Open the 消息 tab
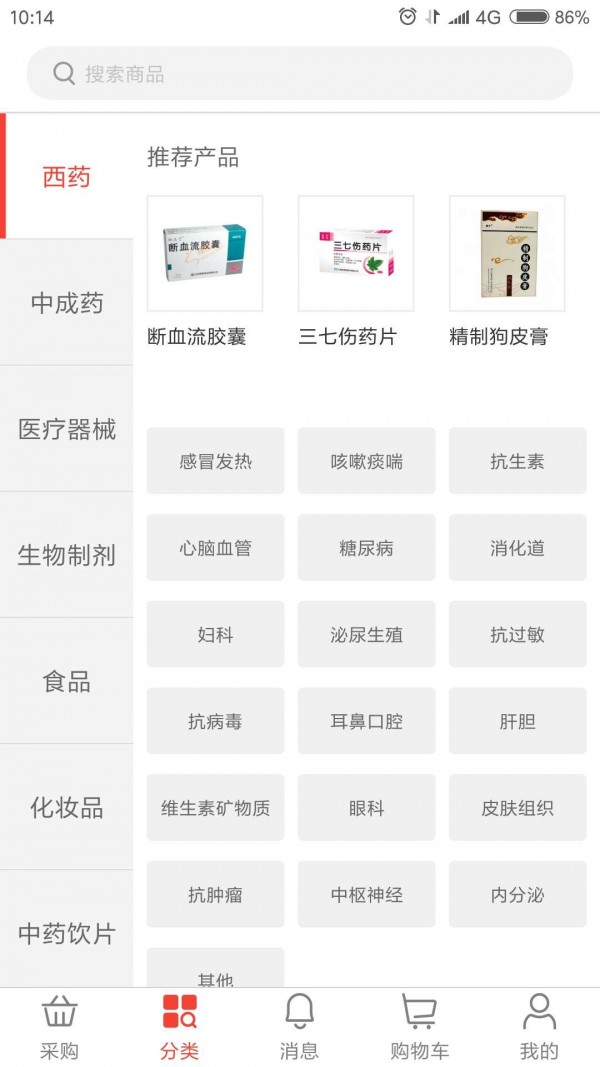This screenshot has height=1067, width=600. (299, 1027)
